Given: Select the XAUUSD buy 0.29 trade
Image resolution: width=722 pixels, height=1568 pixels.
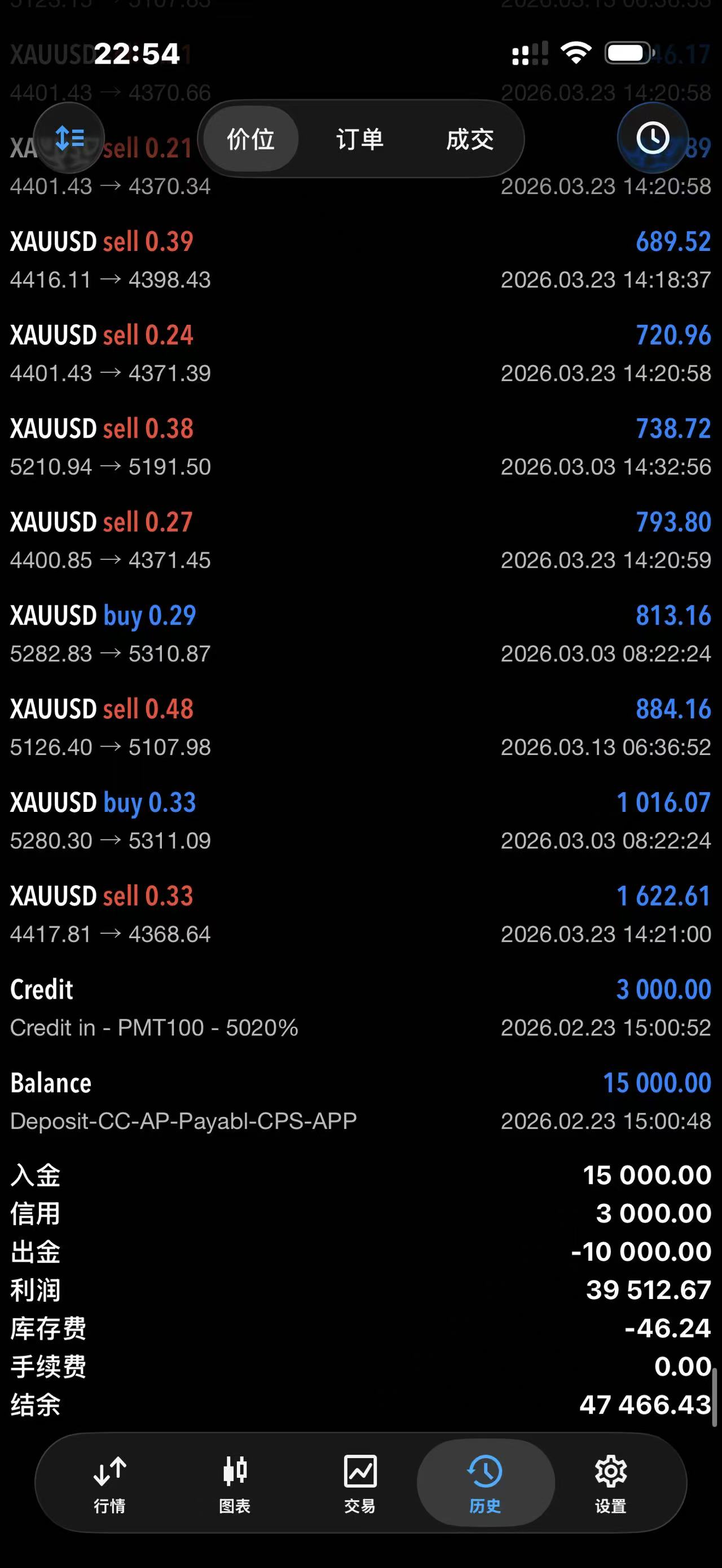Looking at the screenshot, I should (360, 633).
